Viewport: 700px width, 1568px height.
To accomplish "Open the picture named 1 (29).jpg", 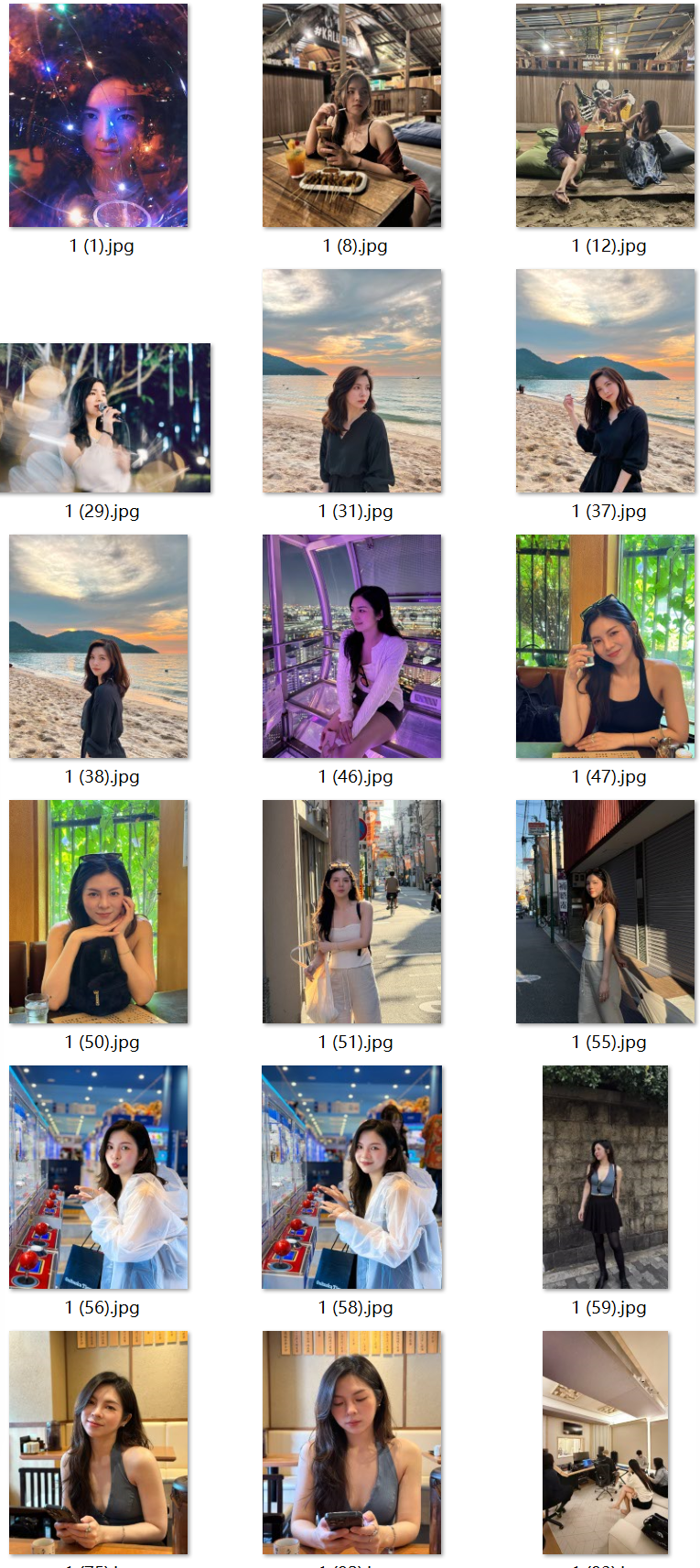I will click(x=104, y=417).
